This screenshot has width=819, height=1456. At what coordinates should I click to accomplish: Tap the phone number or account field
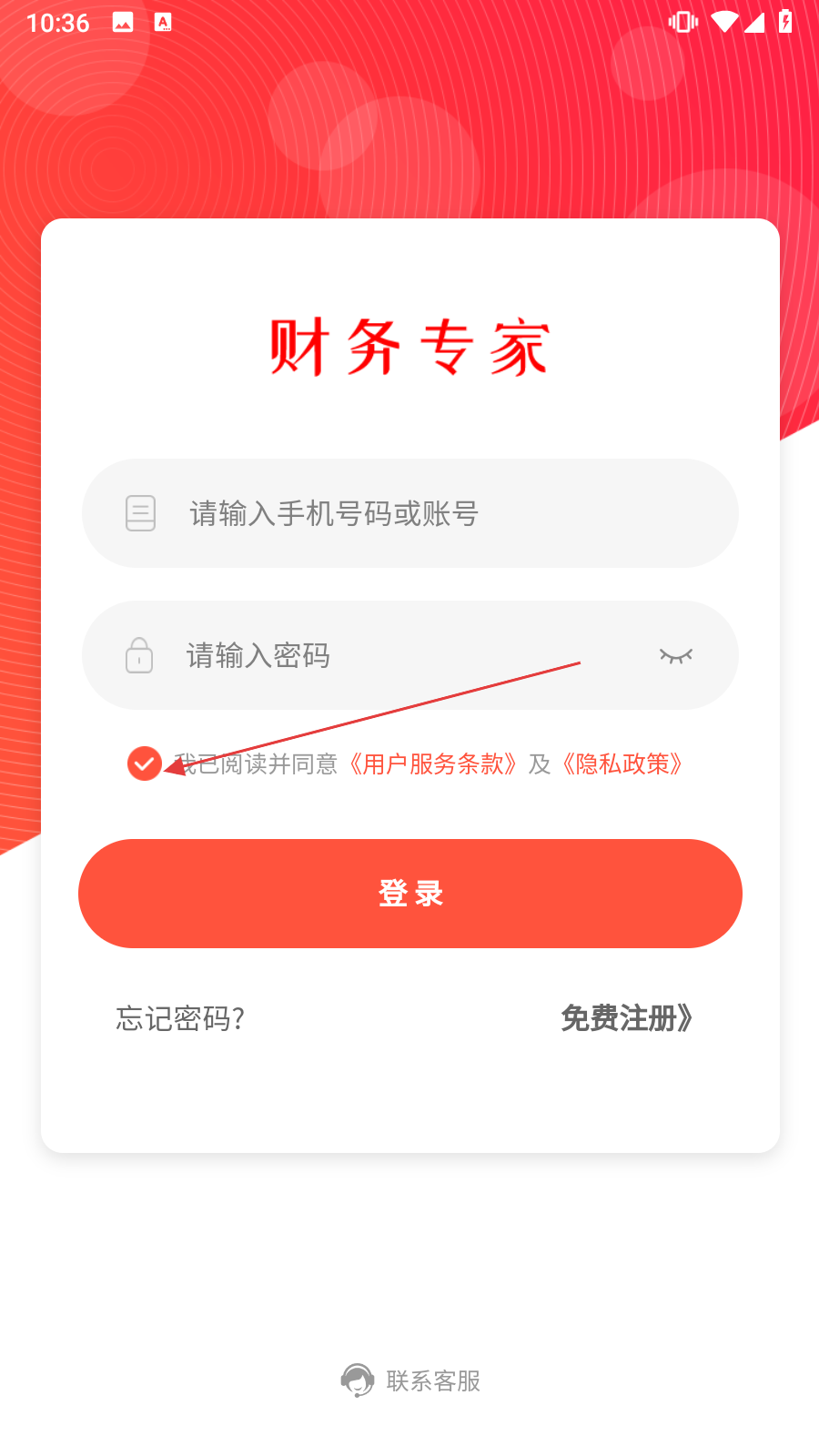point(409,513)
